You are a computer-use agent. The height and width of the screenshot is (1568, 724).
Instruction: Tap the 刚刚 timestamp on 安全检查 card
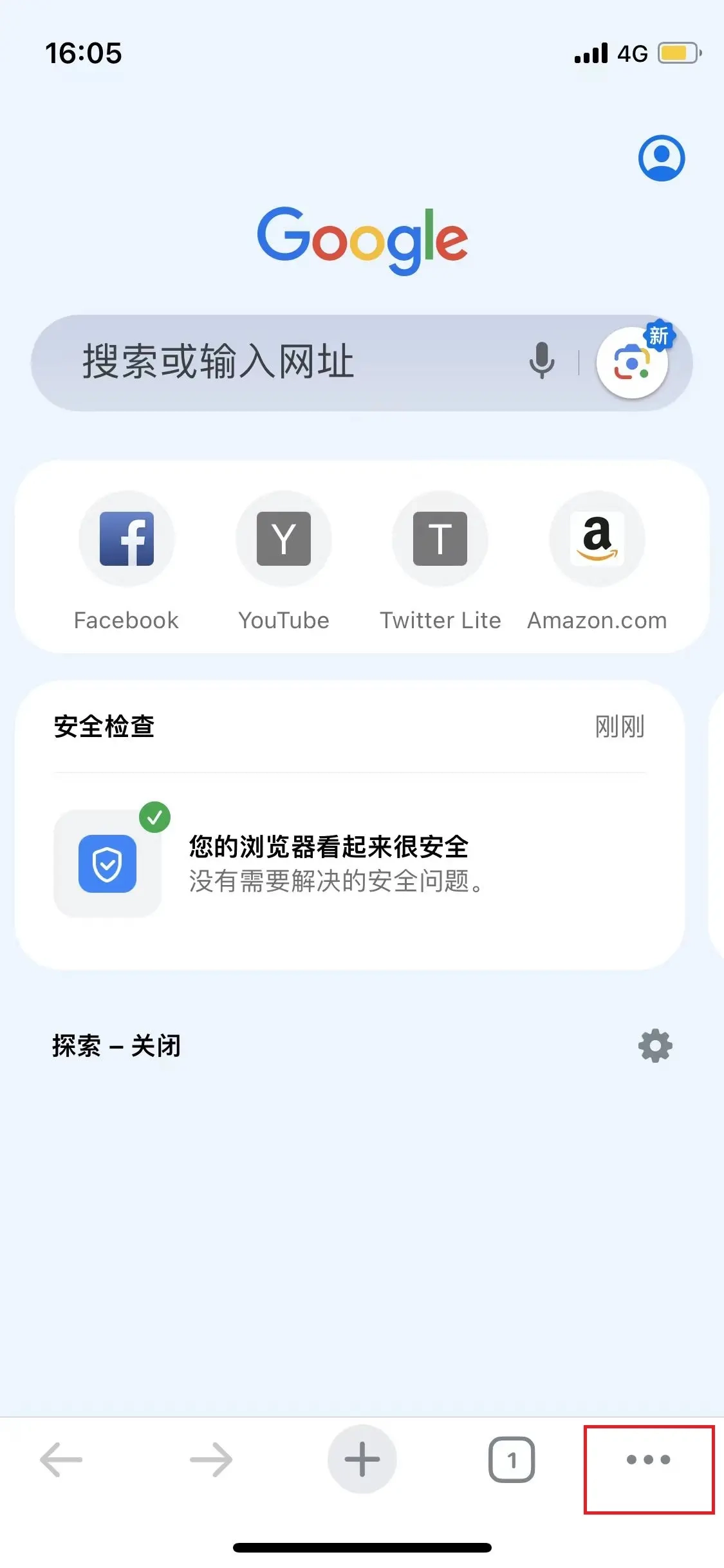(619, 726)
